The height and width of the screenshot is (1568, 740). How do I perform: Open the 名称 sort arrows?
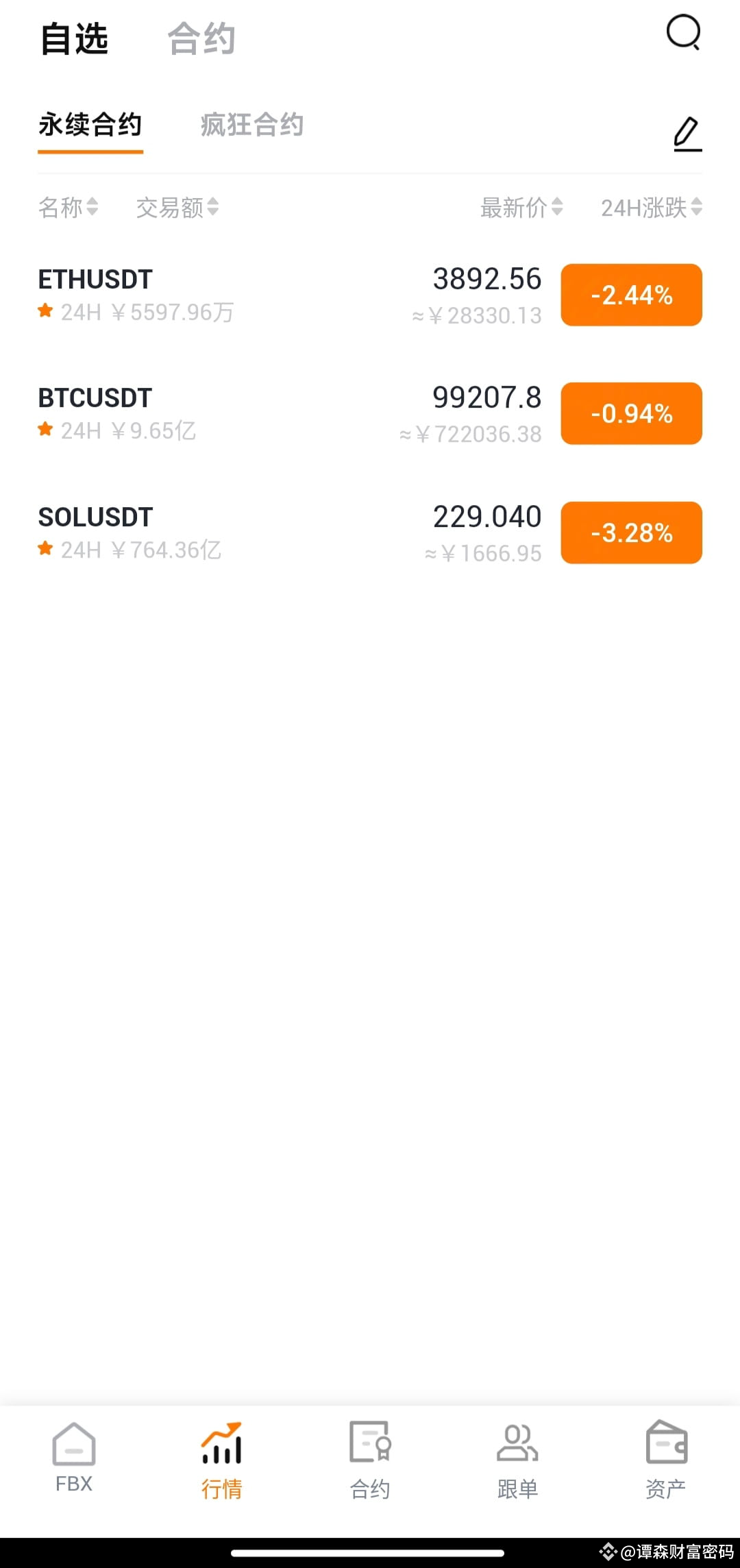click(69, 208)
